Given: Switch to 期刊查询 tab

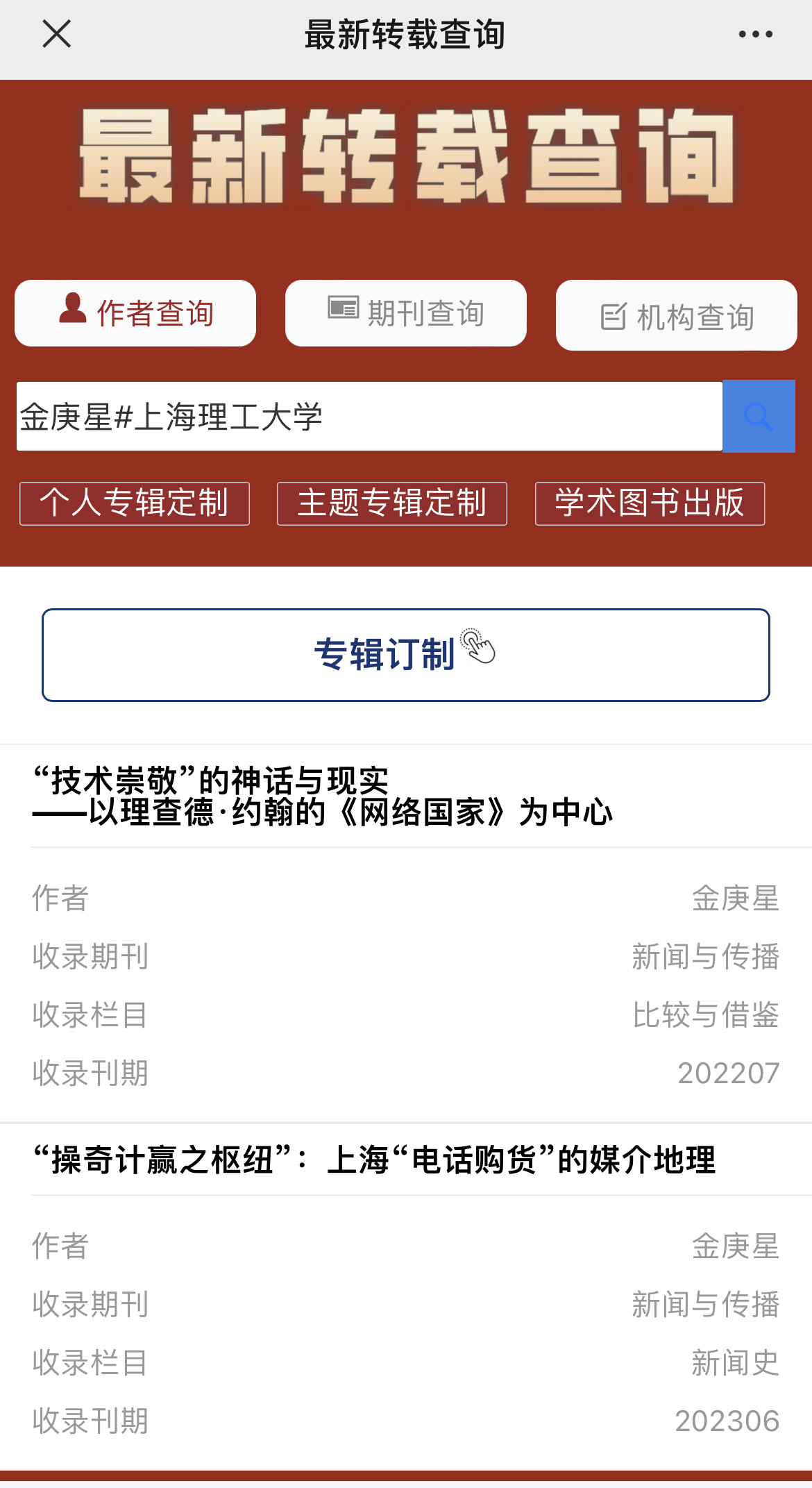Looking at the screenshot, I should tap(406, 313).
